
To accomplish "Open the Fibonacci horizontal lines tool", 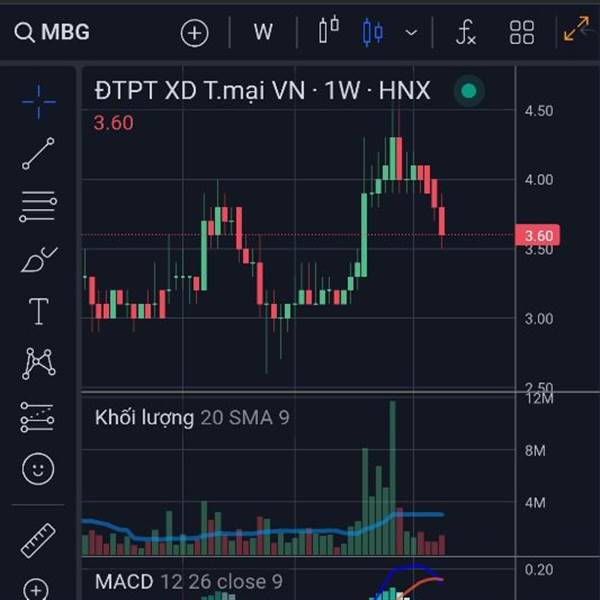I will point(38,207).
